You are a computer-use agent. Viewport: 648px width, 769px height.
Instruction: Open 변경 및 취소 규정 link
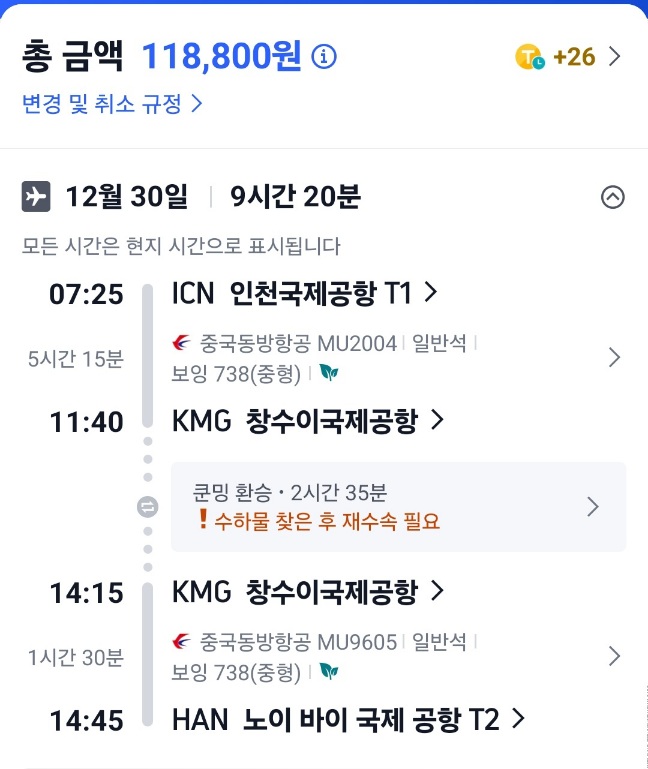112,103
